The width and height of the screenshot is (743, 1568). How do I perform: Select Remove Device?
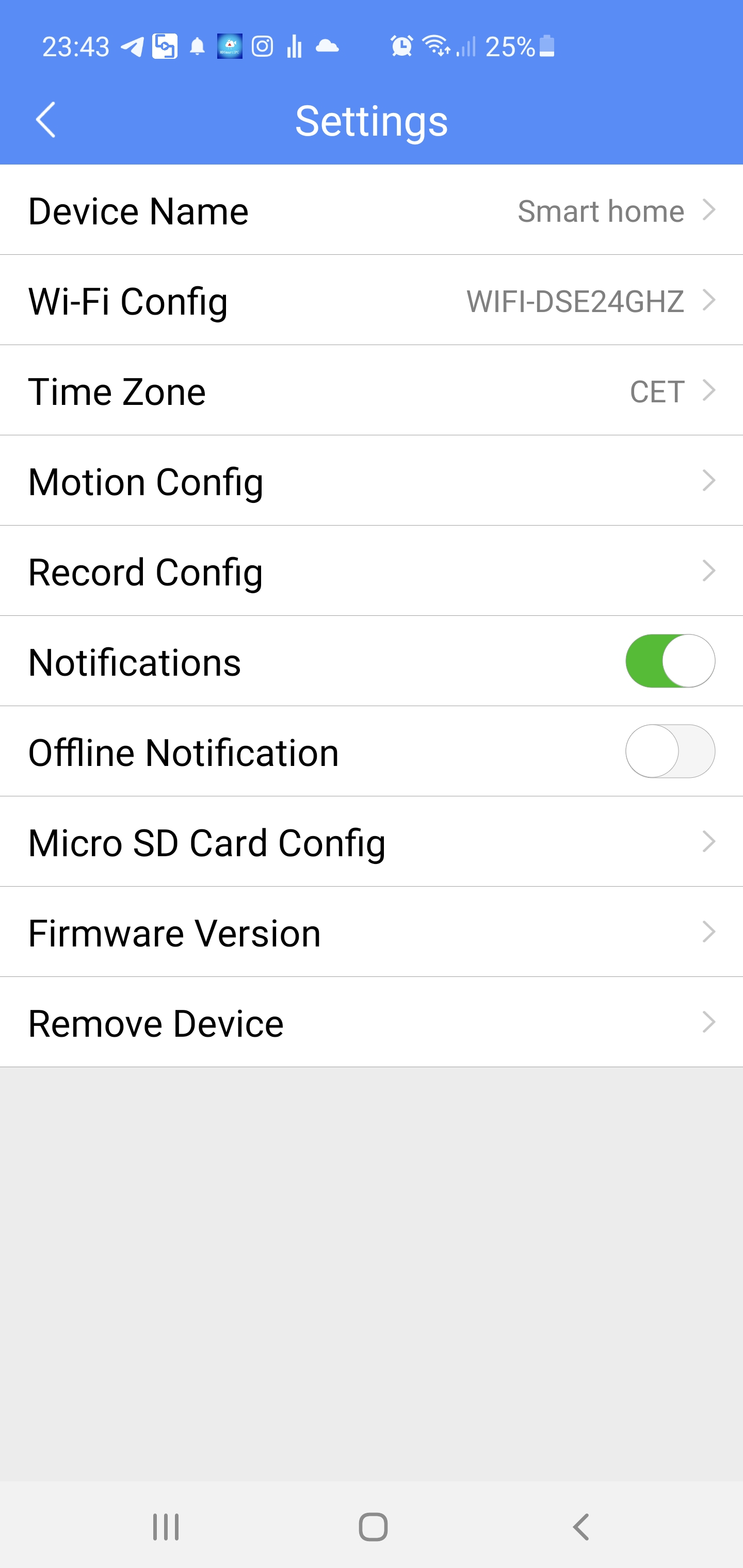coord(372,1023)
